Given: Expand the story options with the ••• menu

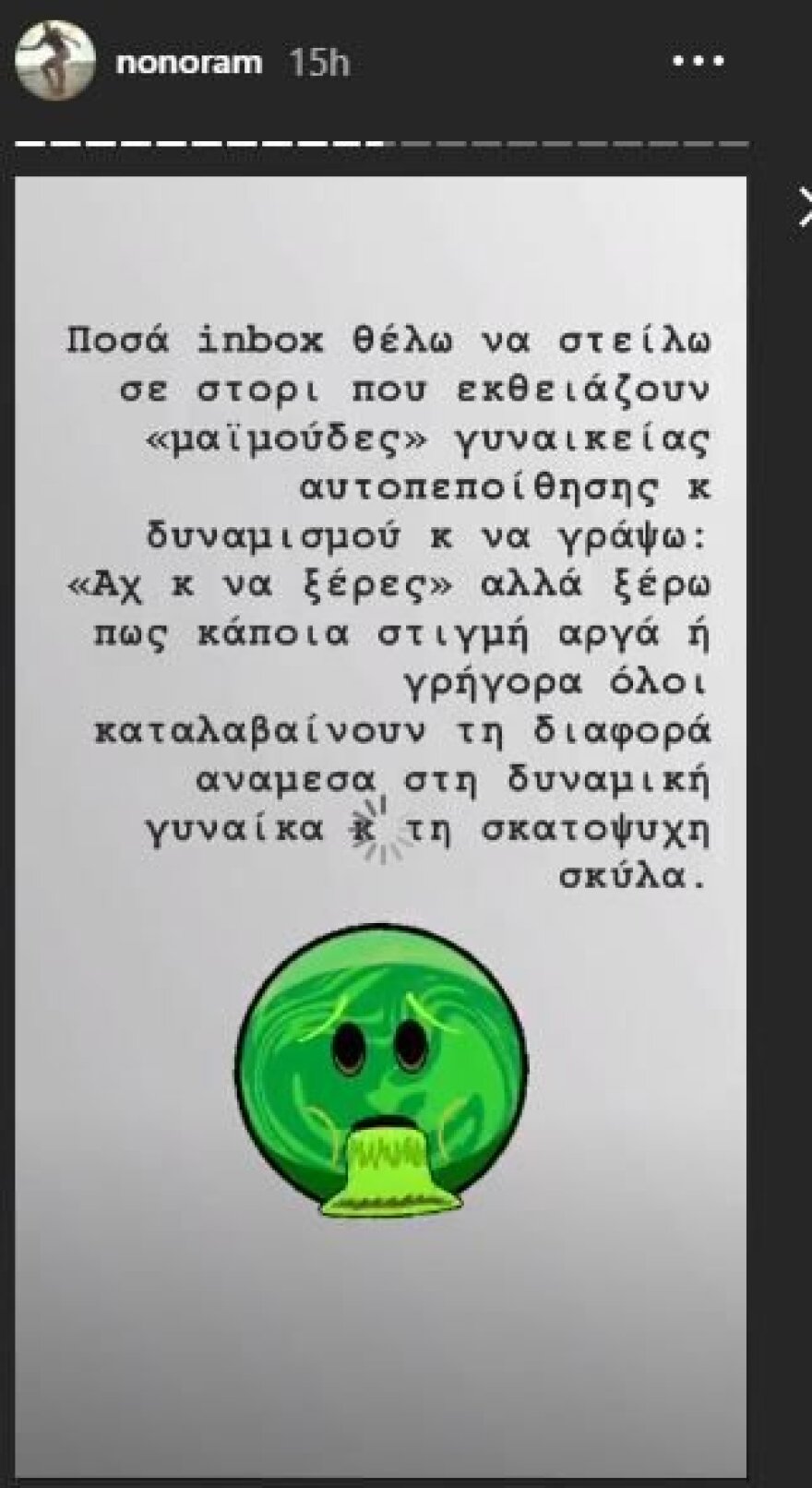Looking at the screenshot, I should (x=697, y=63).
